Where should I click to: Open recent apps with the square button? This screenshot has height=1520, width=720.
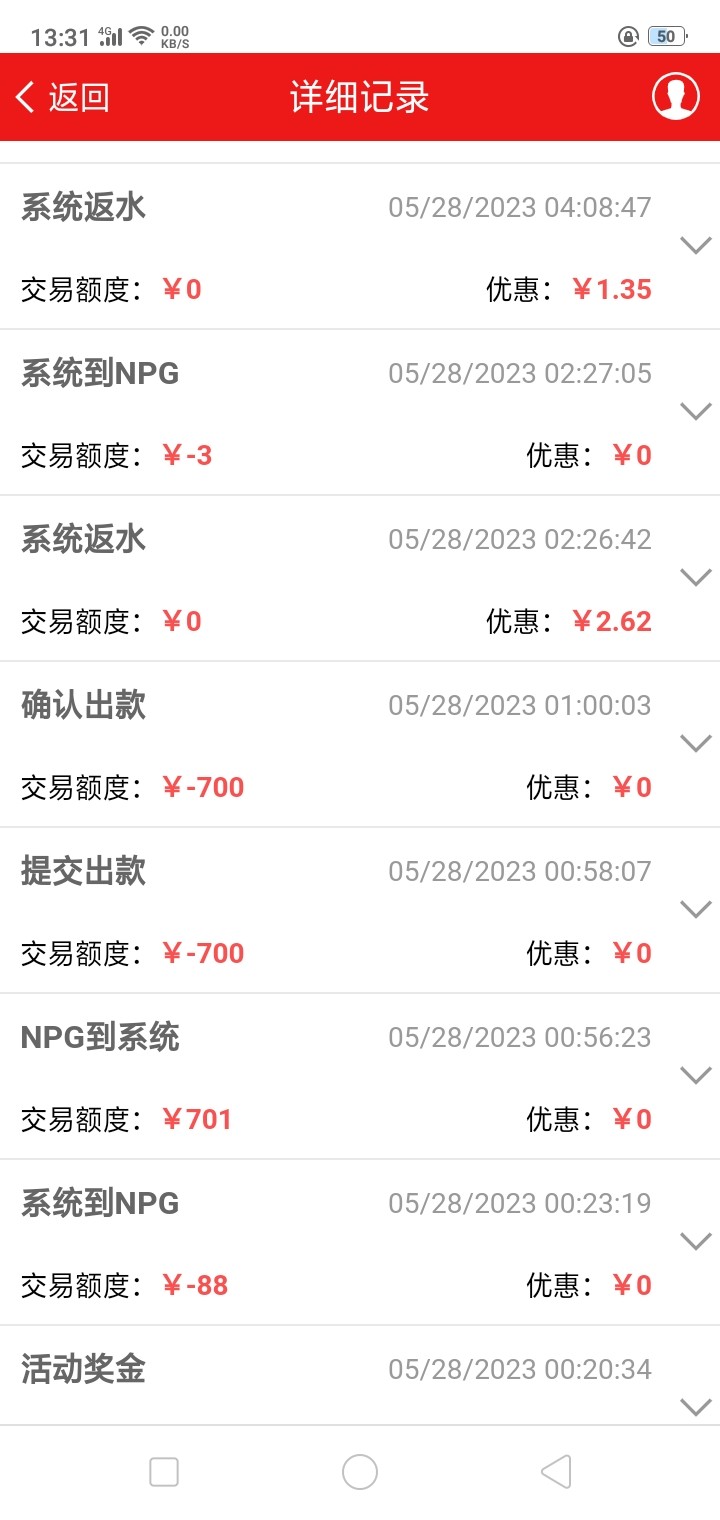(x=163, y=1472)
